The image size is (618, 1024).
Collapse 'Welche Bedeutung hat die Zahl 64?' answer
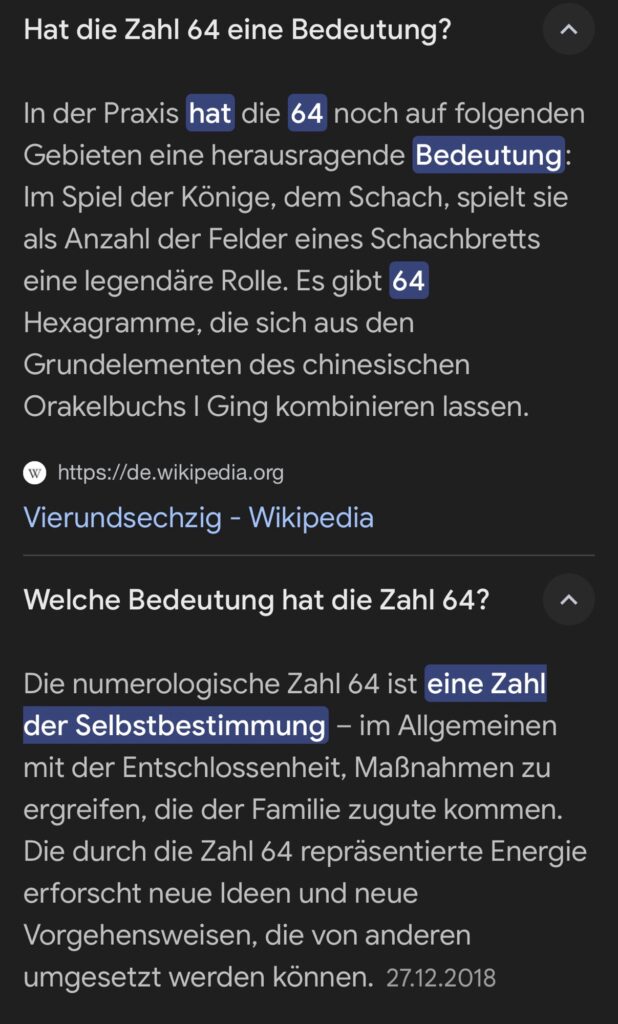[568, 600]
